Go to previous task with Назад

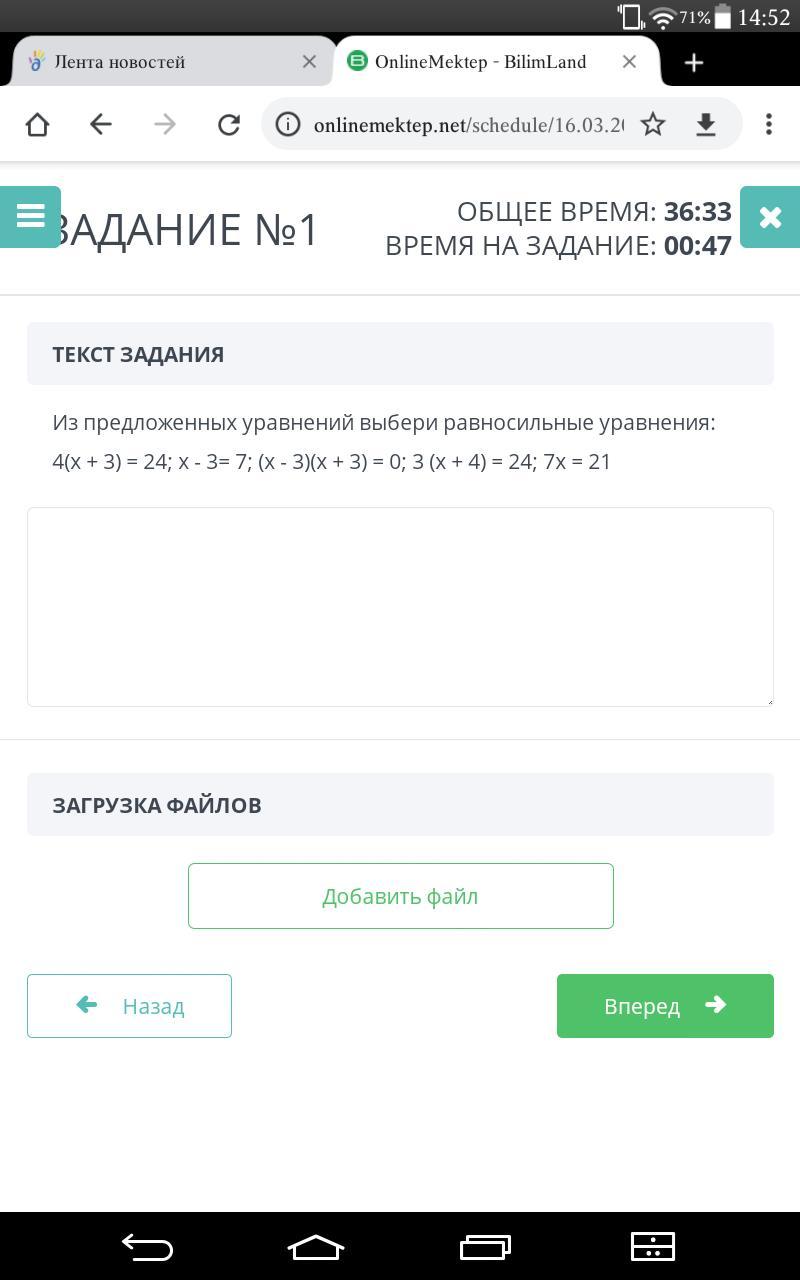click(x=129, y=1006)
